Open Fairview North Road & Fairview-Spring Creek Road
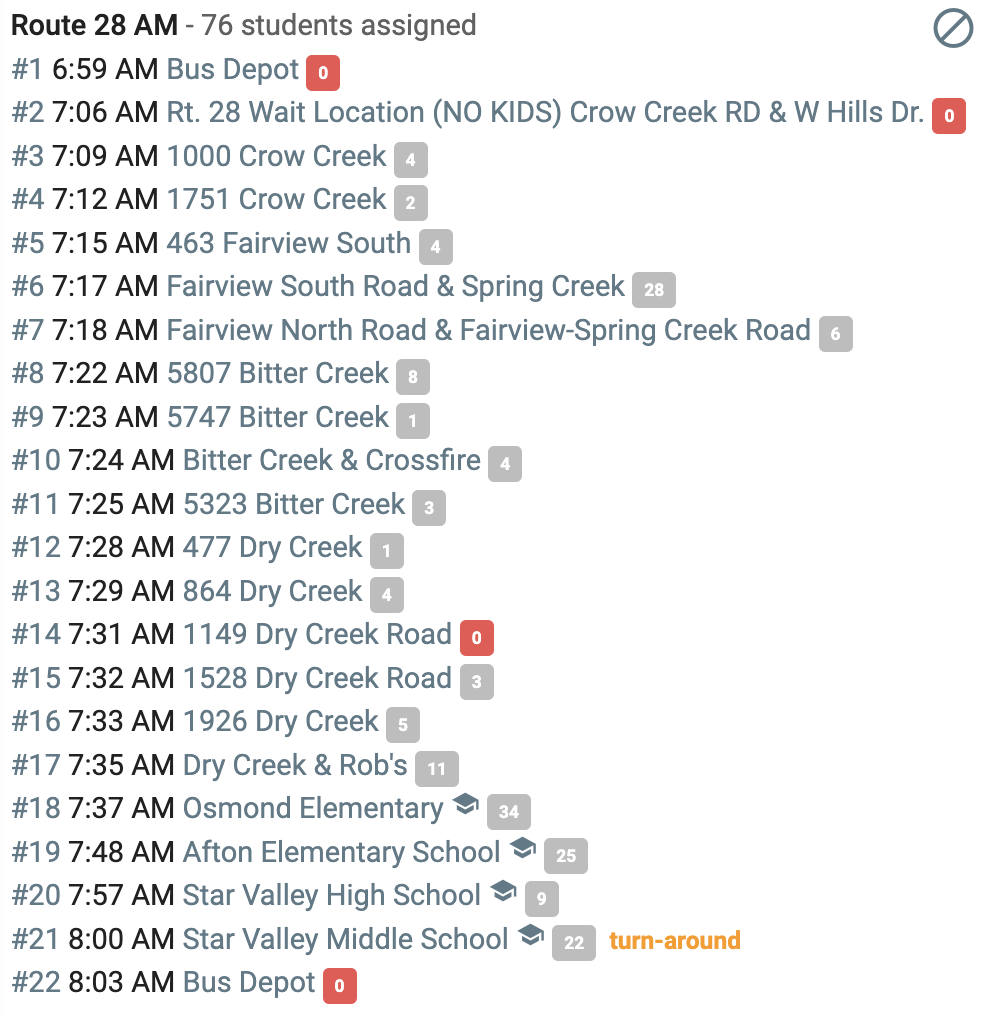This screenshot has width=986, height=1016. coord(488,330)
